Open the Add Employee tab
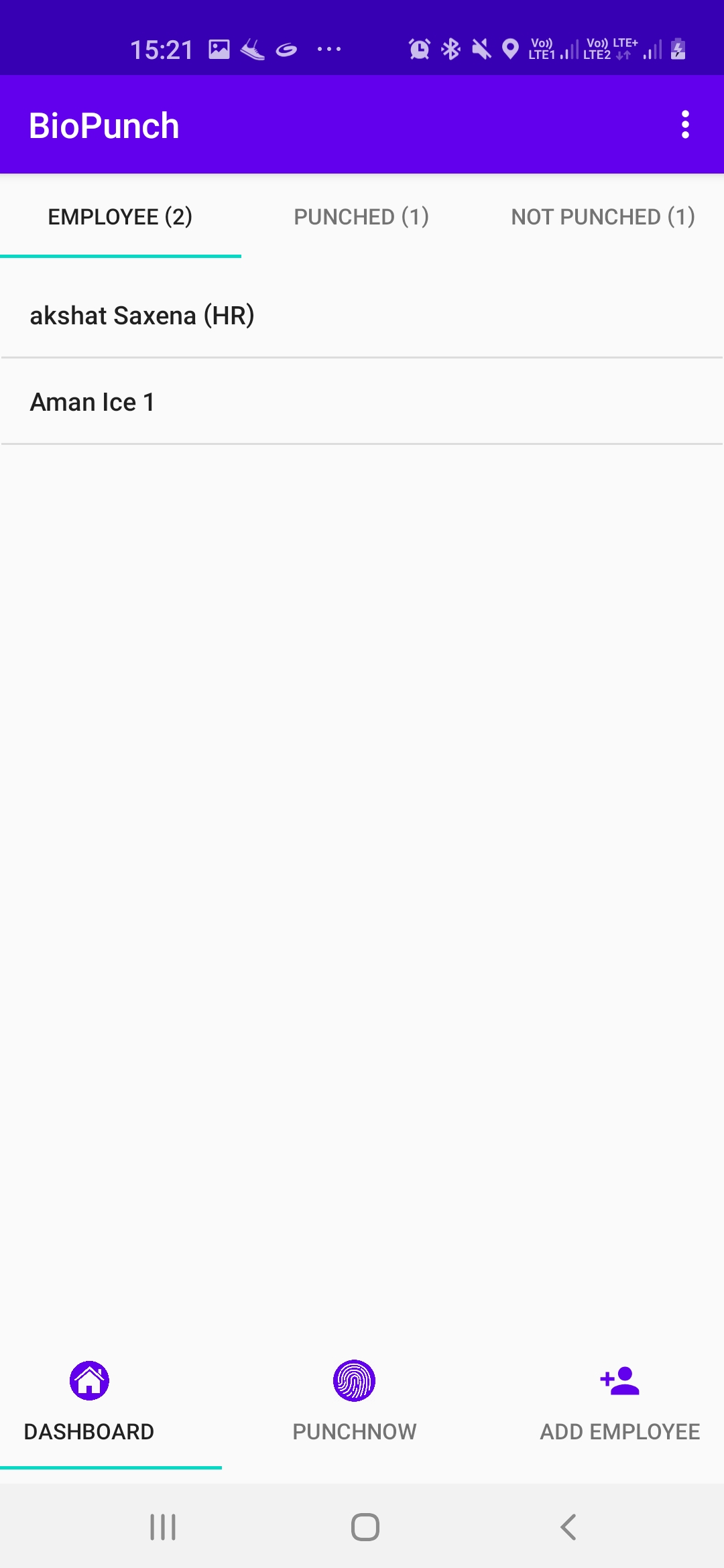 coord(620,1401)
